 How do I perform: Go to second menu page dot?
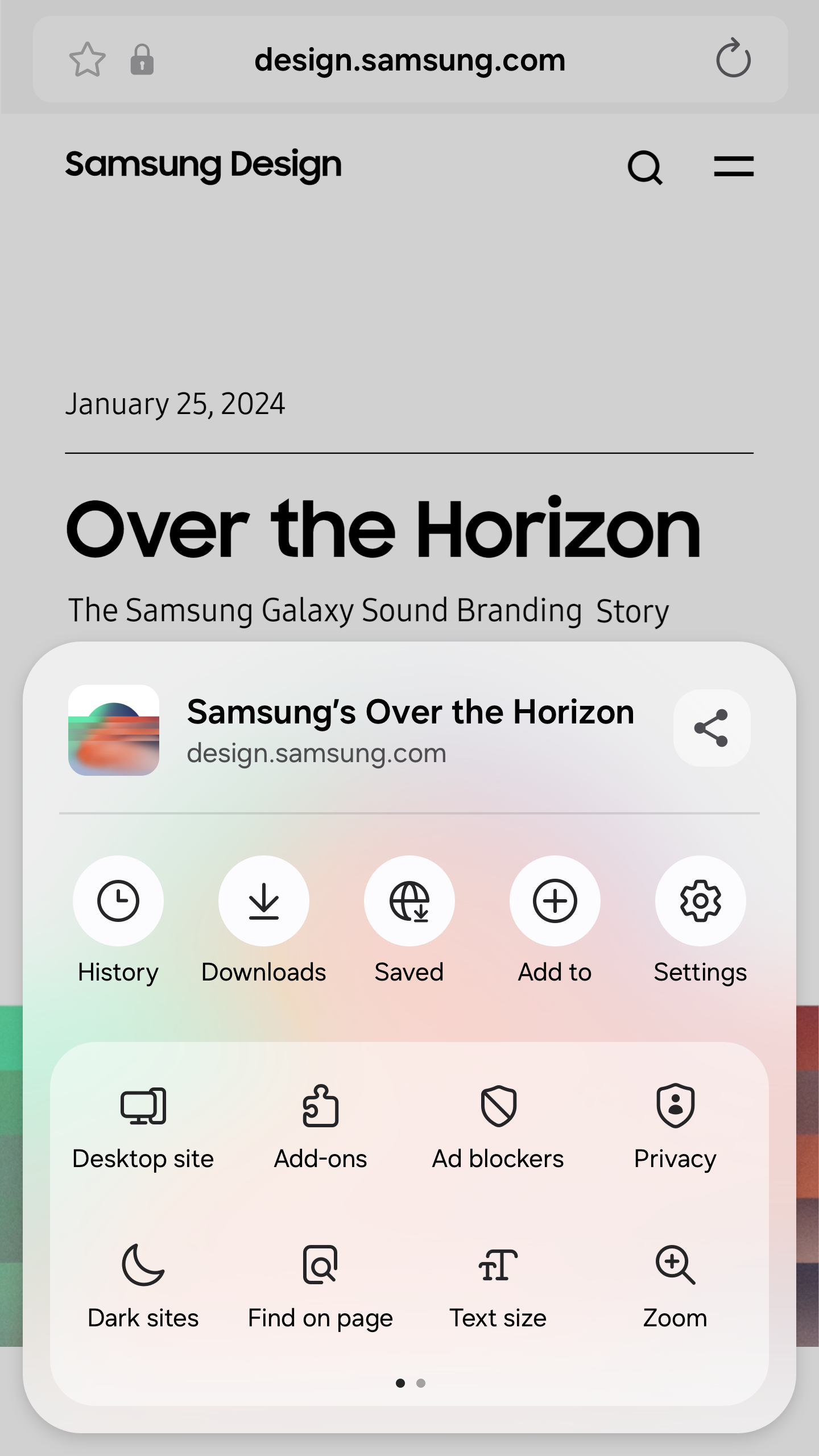(x=421, y=1383)
